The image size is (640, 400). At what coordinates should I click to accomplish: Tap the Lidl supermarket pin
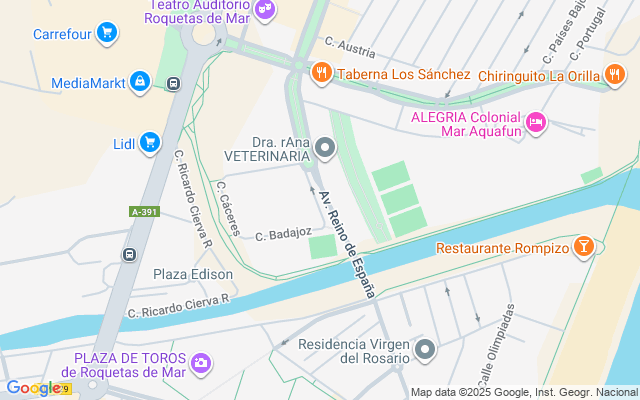151,143
